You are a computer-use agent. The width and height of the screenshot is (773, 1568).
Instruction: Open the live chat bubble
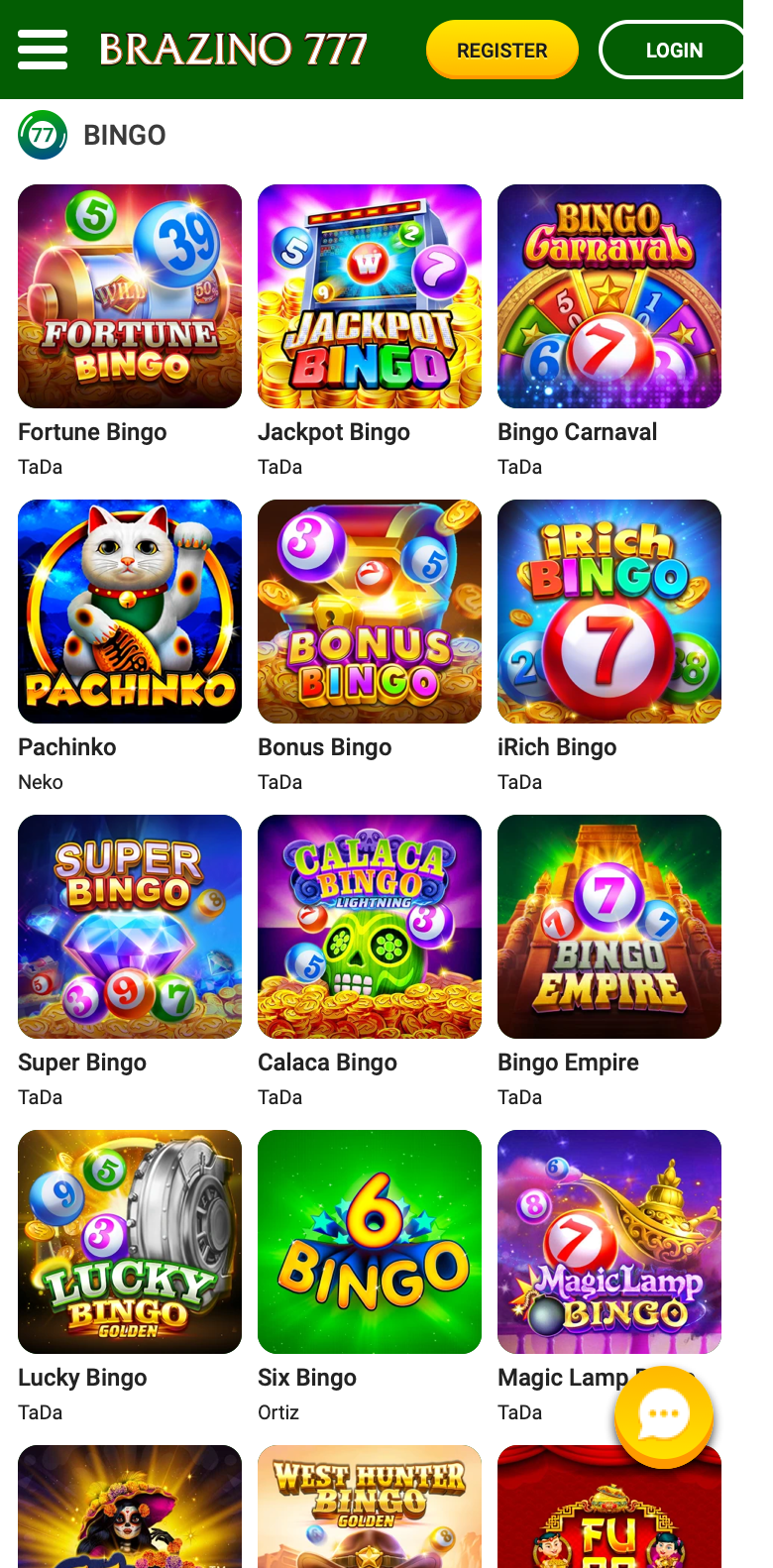664,1415
